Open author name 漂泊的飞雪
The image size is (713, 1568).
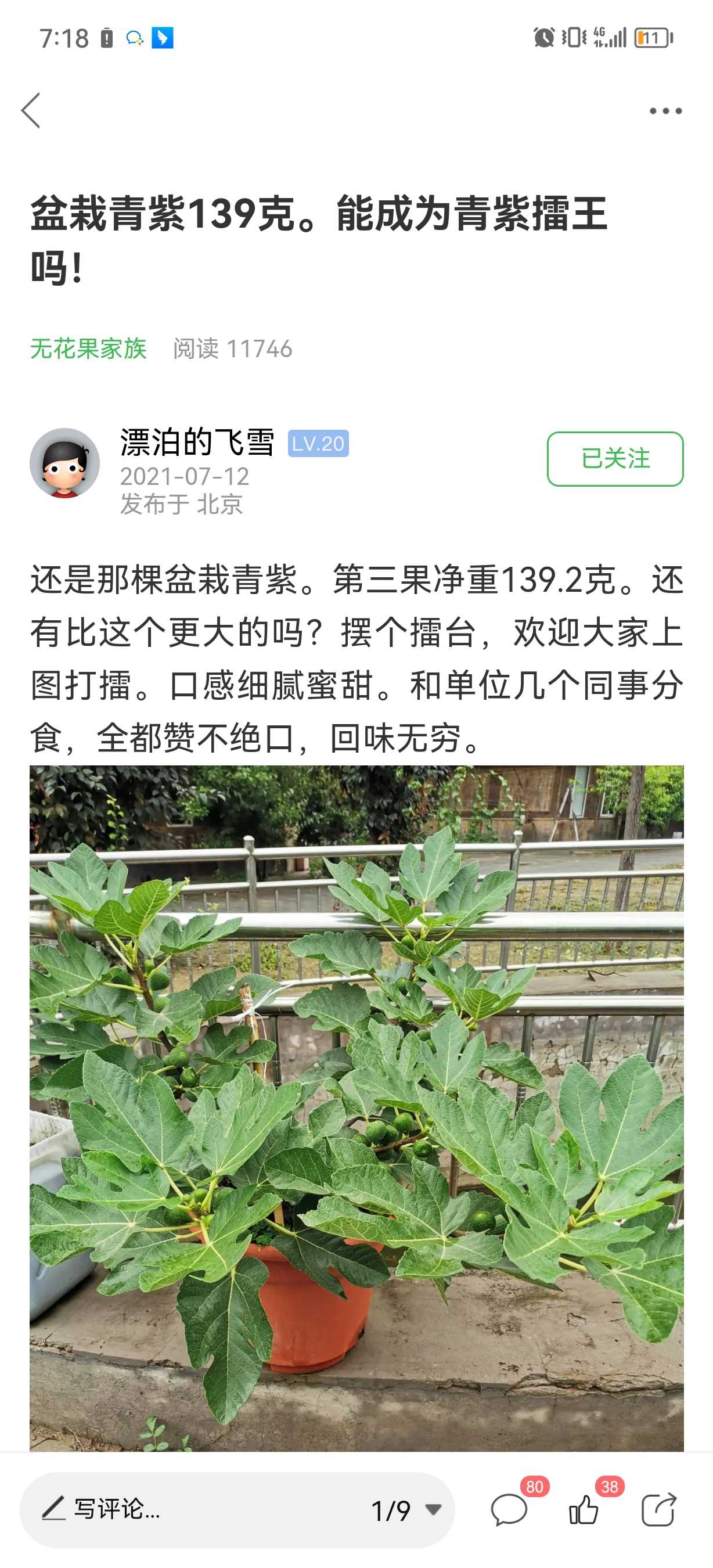click(x=197, y=443)
